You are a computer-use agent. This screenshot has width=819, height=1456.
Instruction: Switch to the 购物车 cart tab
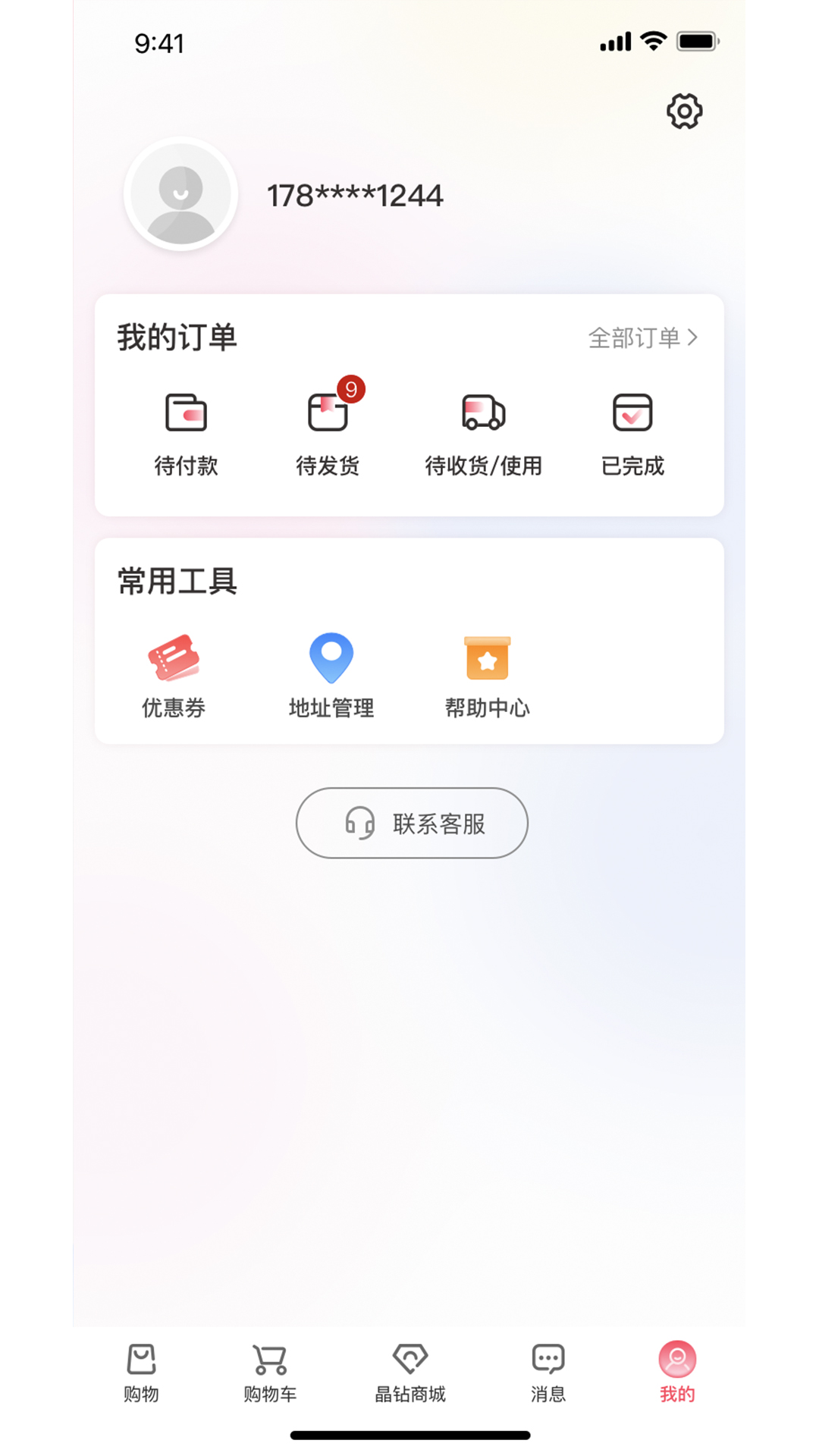pyautogui.click(x=269, y=1373)
